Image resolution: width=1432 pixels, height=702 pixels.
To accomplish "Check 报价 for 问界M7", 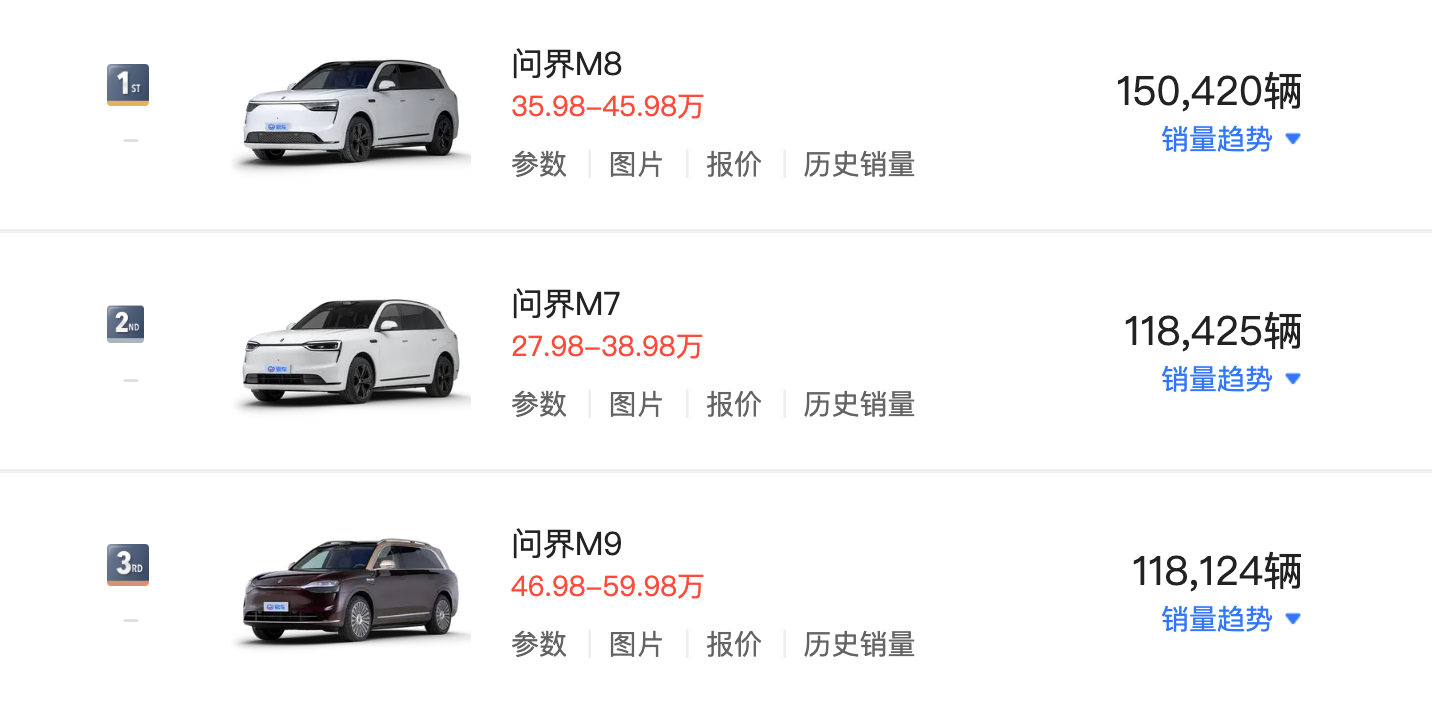I will [x=733, y=404].
